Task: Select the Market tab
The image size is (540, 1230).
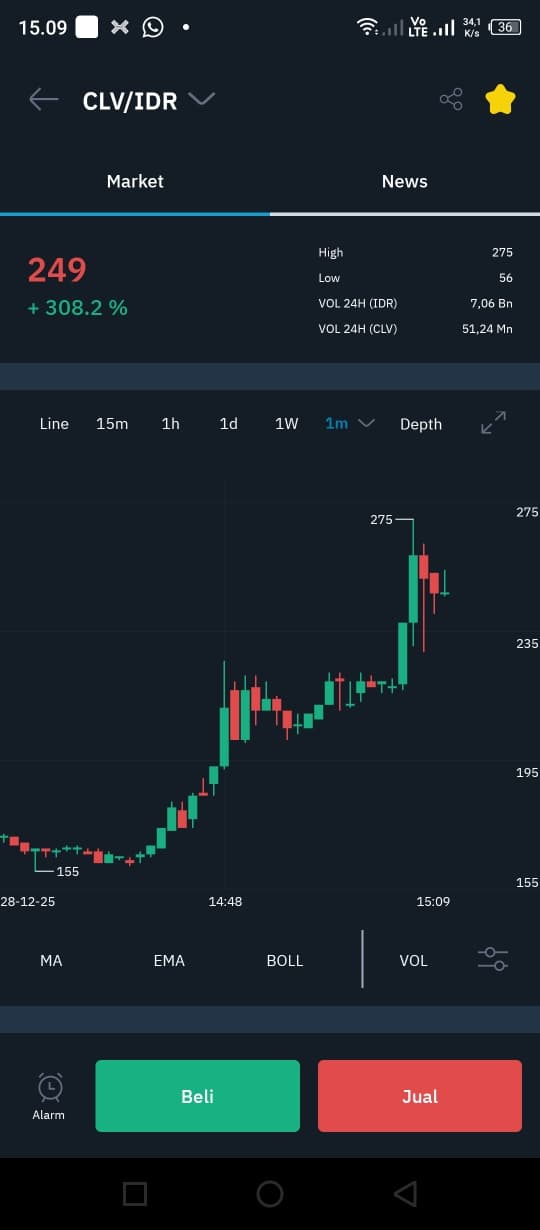Action: pyautogui.click(x=135, y=181)
